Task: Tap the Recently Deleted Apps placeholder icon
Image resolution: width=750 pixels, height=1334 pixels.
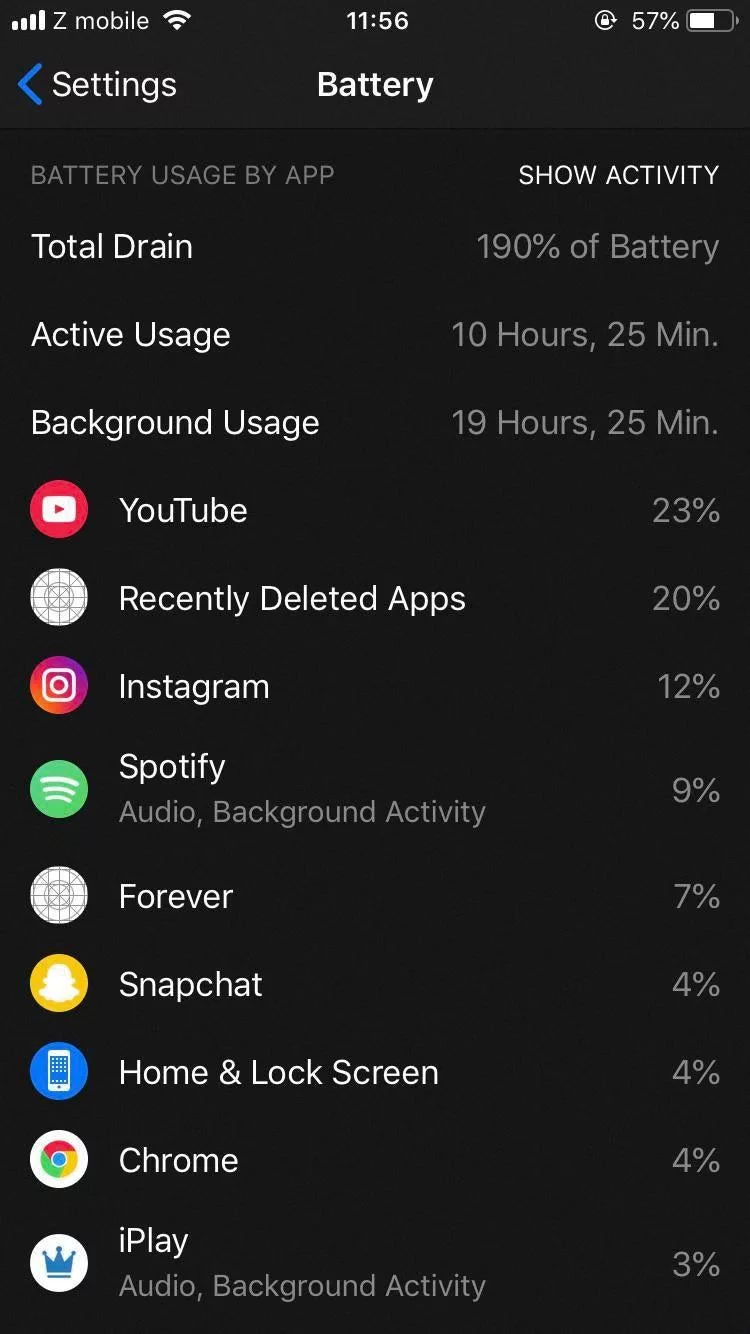Action: pos(59,598)
